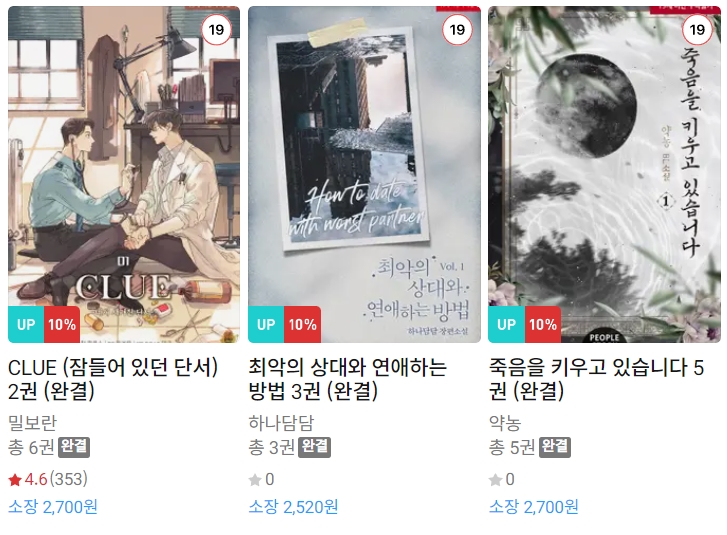Image resolution: width=727 pixels, height=535 pixels.
Task: View author 약농's page
Action: [504, 422]
